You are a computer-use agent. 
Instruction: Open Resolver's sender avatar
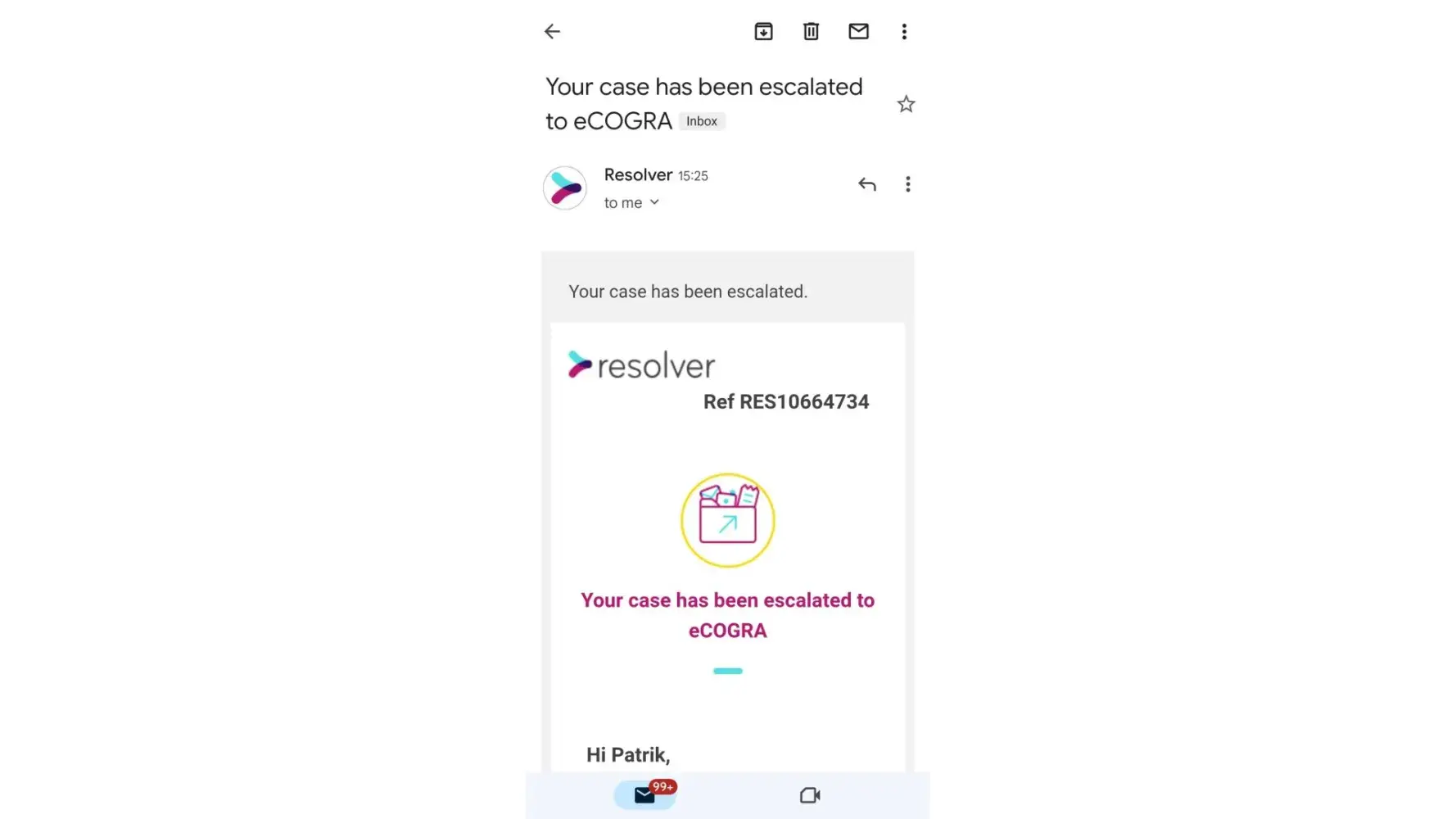click(565, 188)
